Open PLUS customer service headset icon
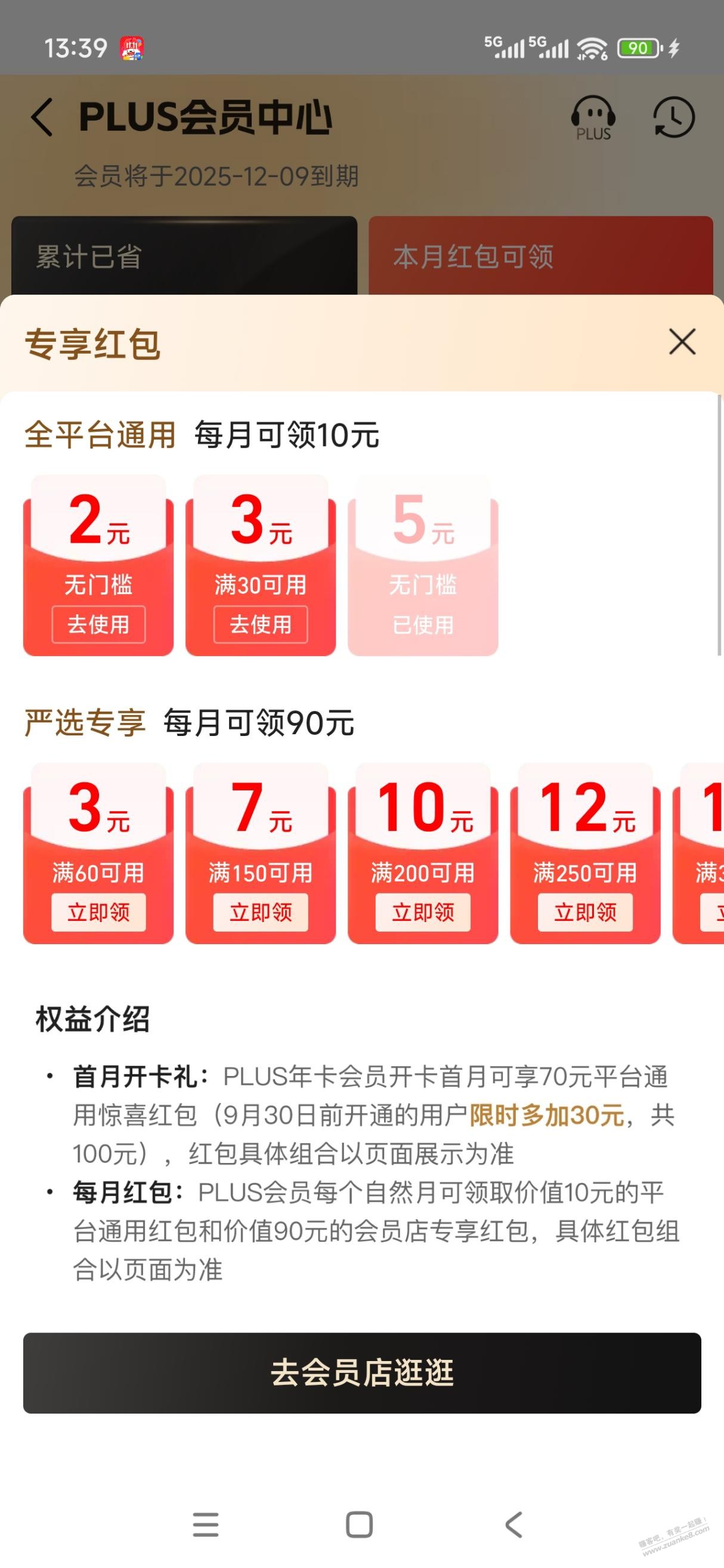The width and height of the screenshot is (724, 1568). point(593,117)
